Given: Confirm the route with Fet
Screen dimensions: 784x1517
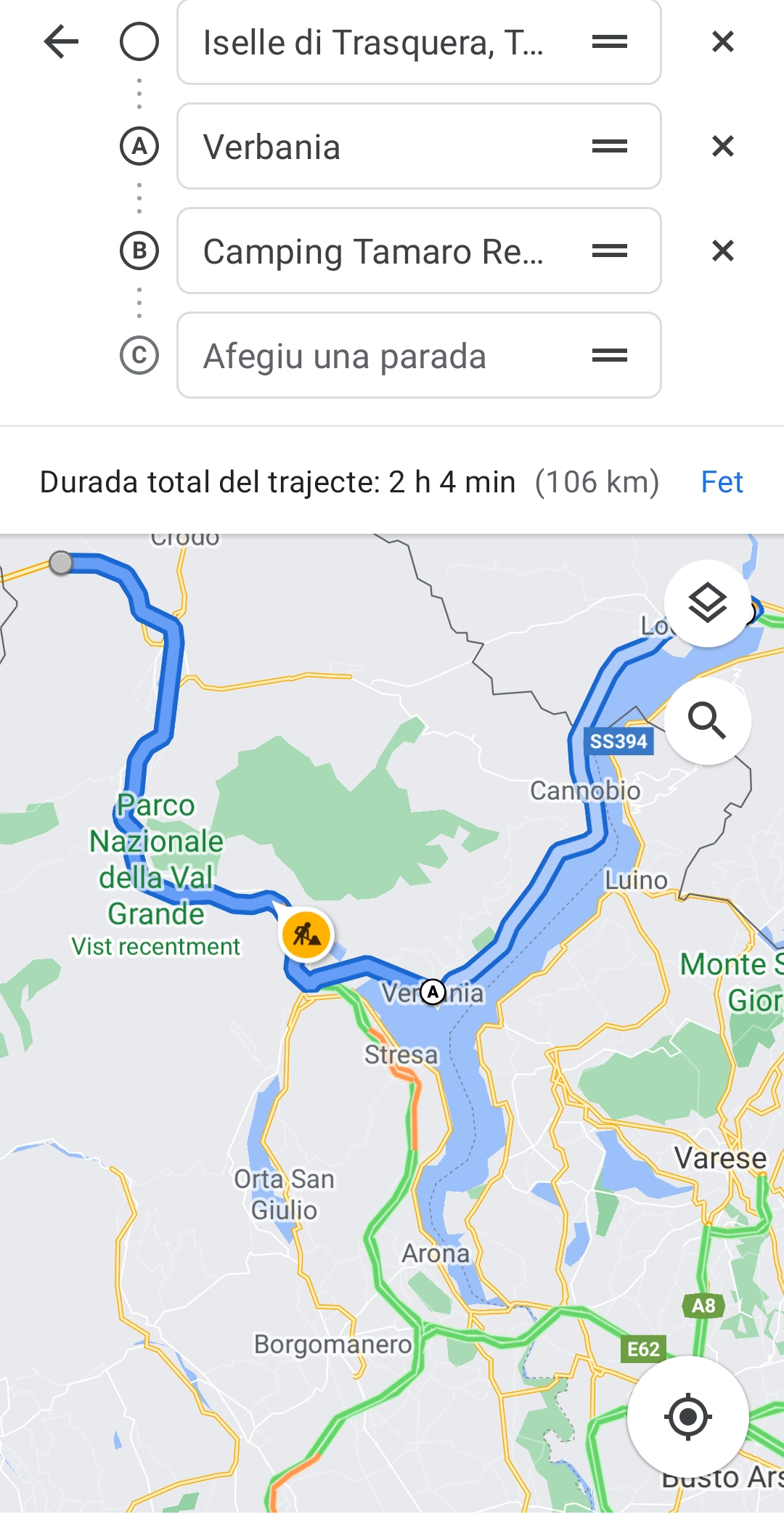Looking at the screenshot, I should pyautogui.click(x=721, y=482).
